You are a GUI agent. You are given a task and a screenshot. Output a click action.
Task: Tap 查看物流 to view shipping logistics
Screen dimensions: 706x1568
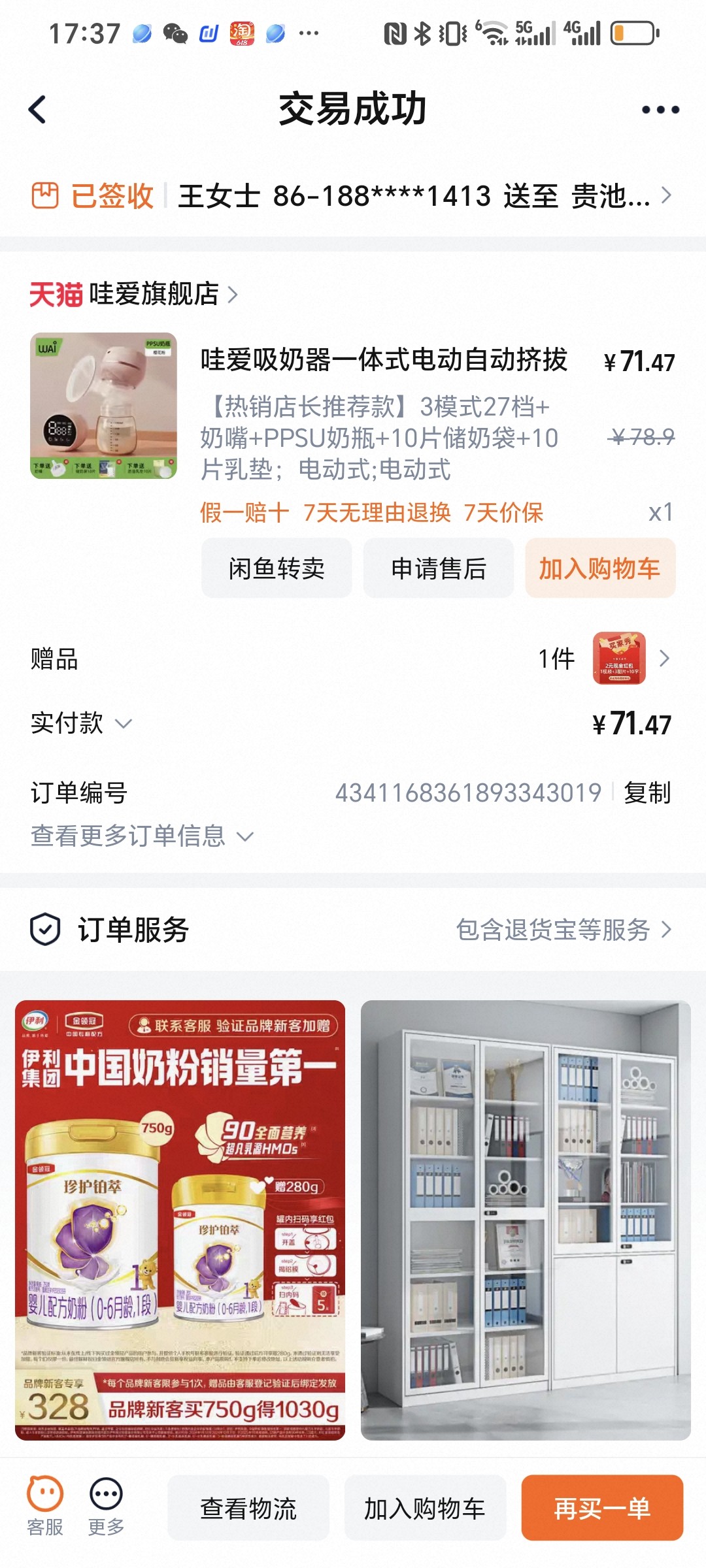(248, 1509)
